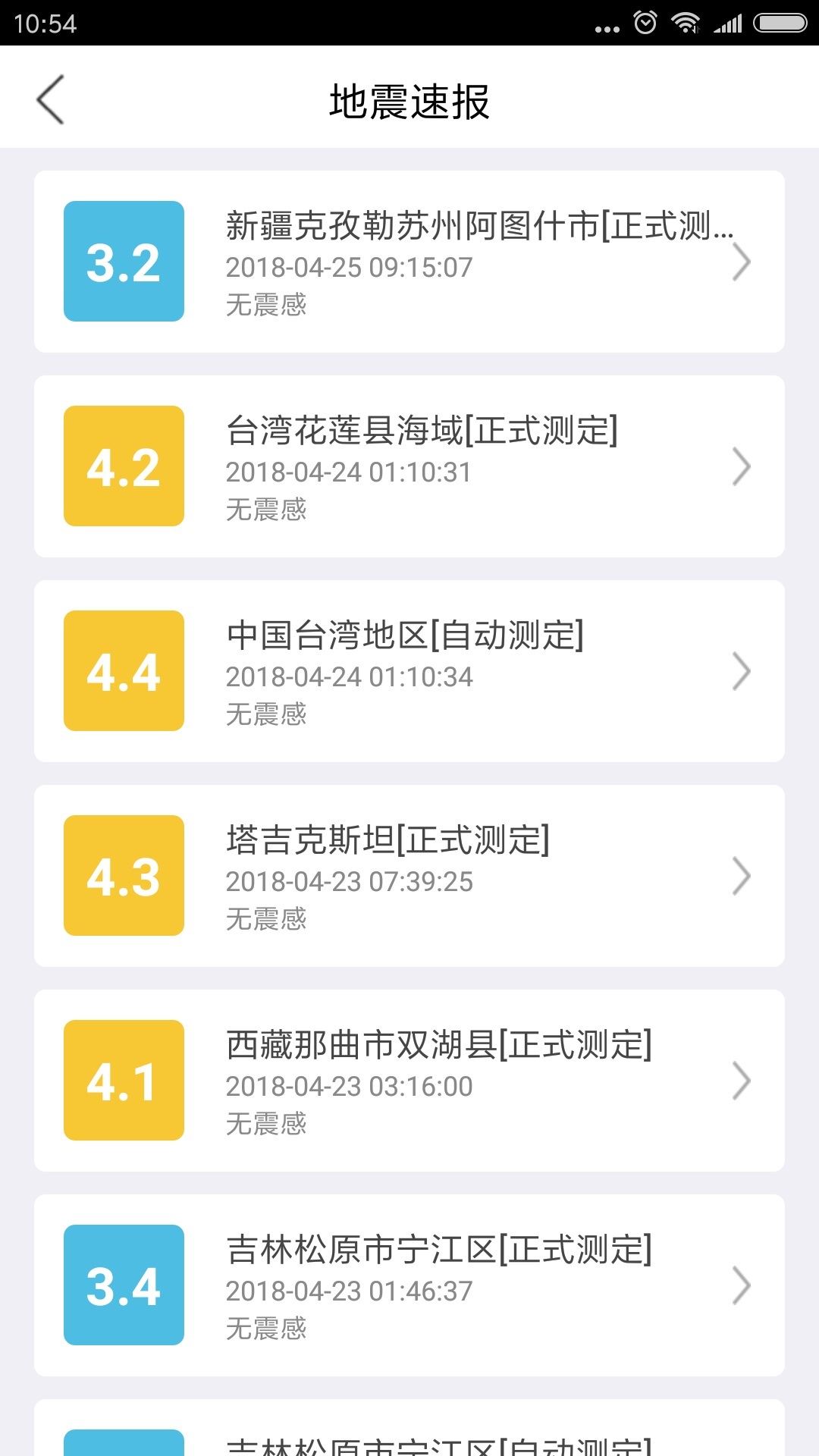
Task: Tap the yellow 4.2 magnitude badge
Action: pyautogui.click(x=124, y=468)
